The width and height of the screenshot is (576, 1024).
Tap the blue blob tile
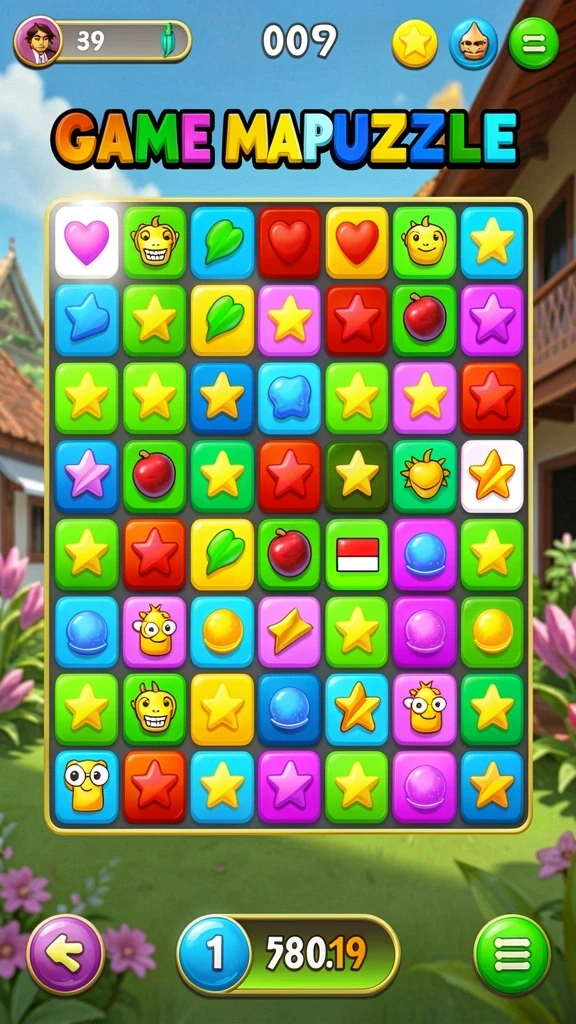click(289, 398)
